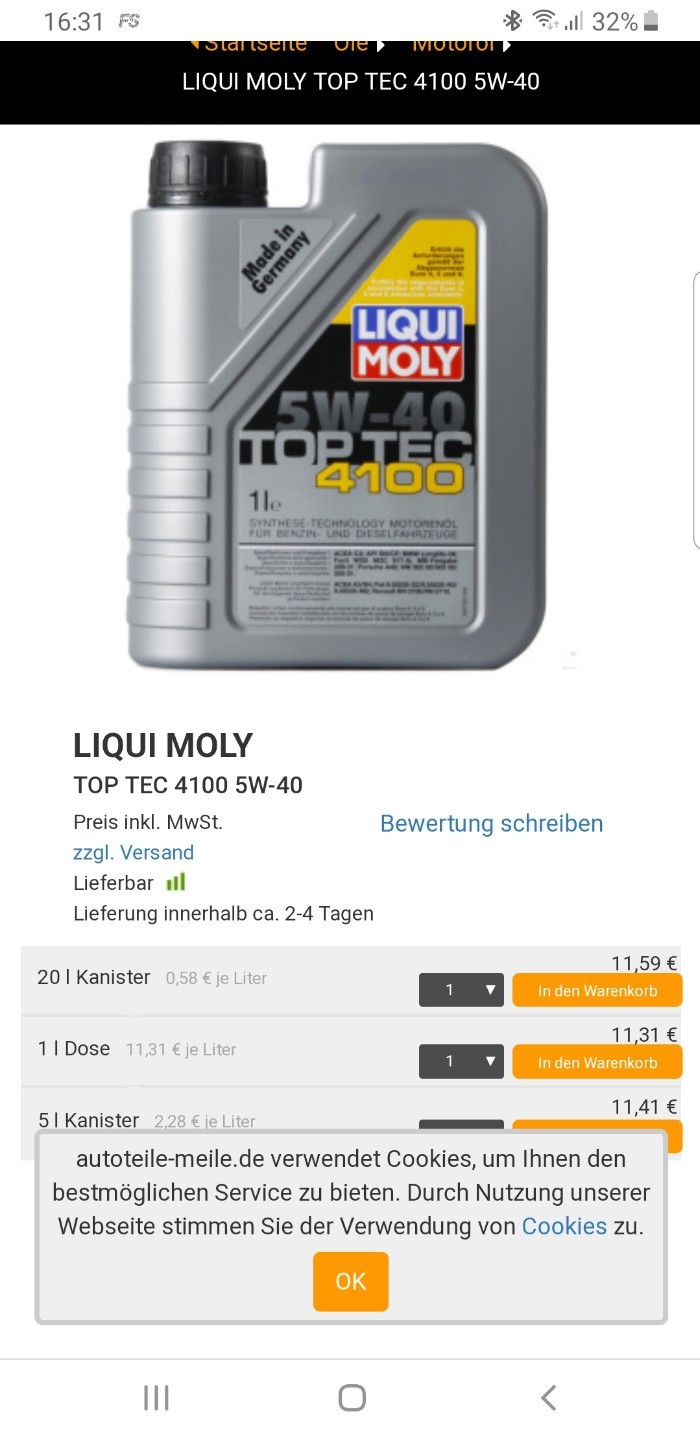700x1440 pixels.
Task: Accept cookies with the OK button
Action: pos(350,1281)
